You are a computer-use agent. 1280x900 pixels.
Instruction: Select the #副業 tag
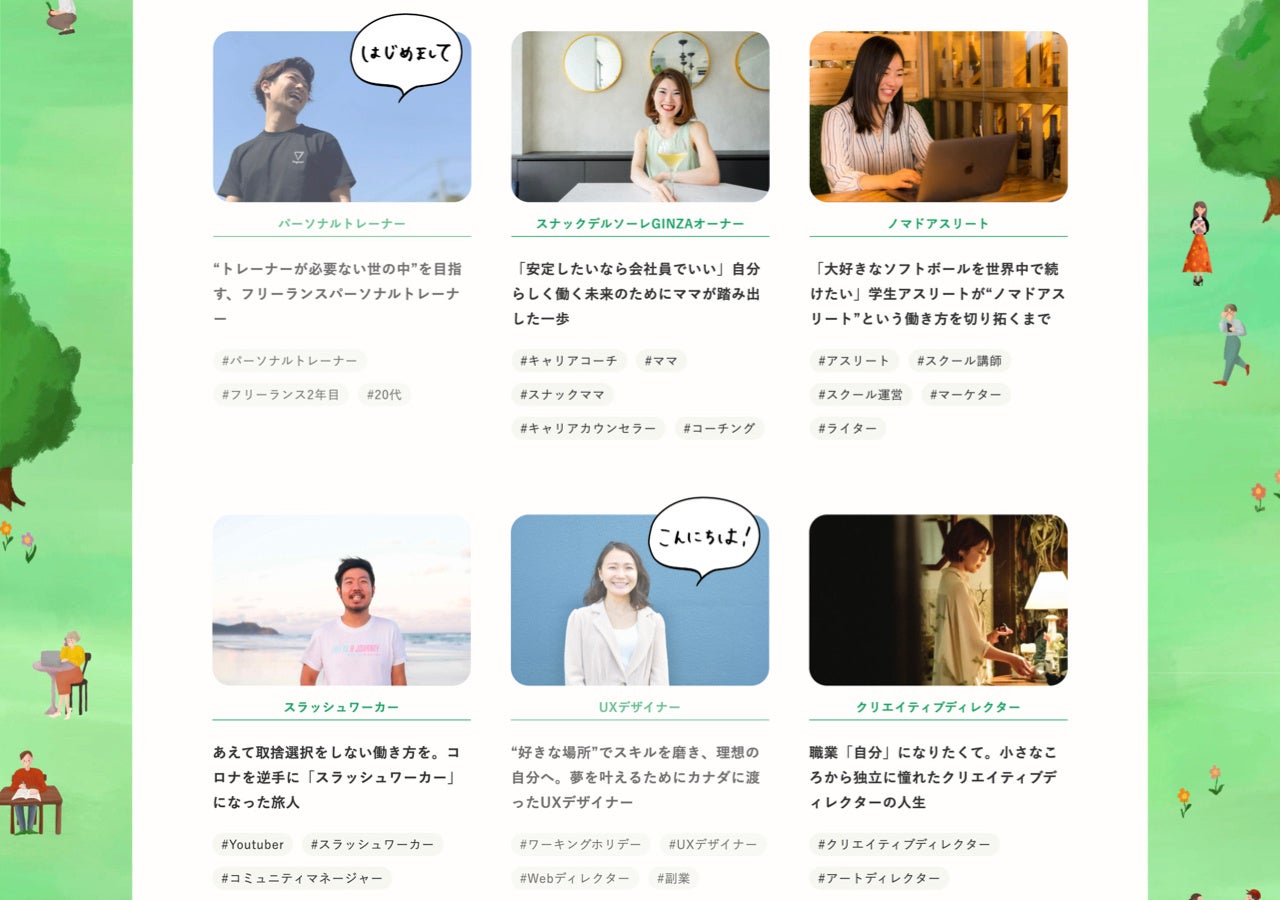[x=673, y=879]
